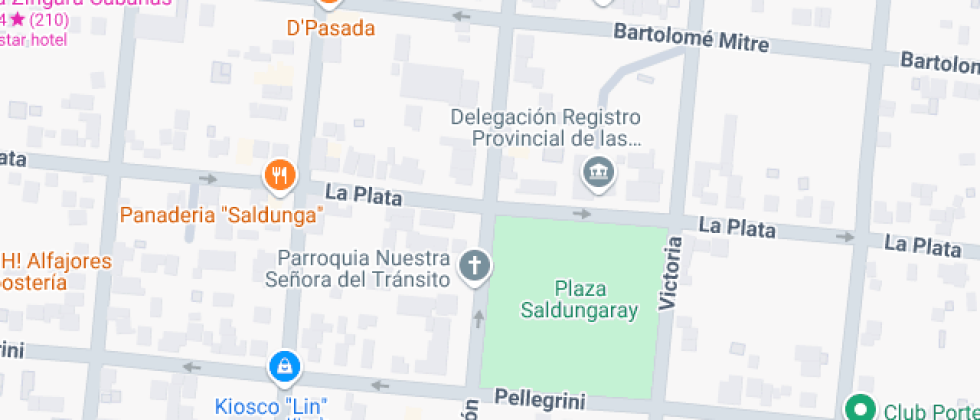Open the Panaderia "Saldunga" restaurant pin
980x420 pixels.
point(280,176)
